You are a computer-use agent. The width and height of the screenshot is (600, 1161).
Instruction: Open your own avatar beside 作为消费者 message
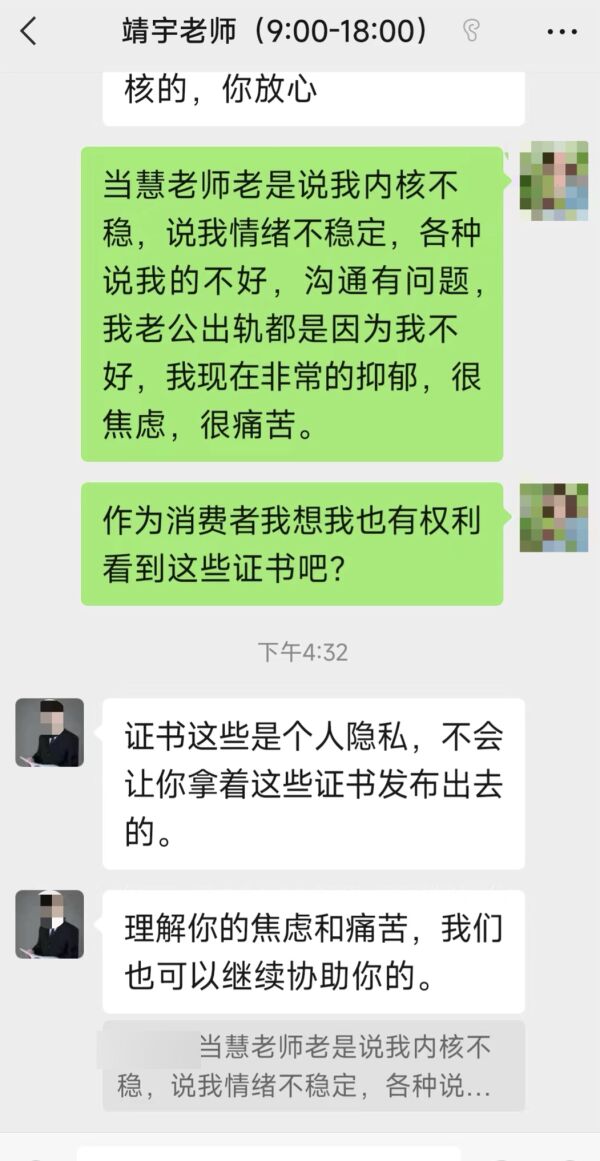(553, 517)
